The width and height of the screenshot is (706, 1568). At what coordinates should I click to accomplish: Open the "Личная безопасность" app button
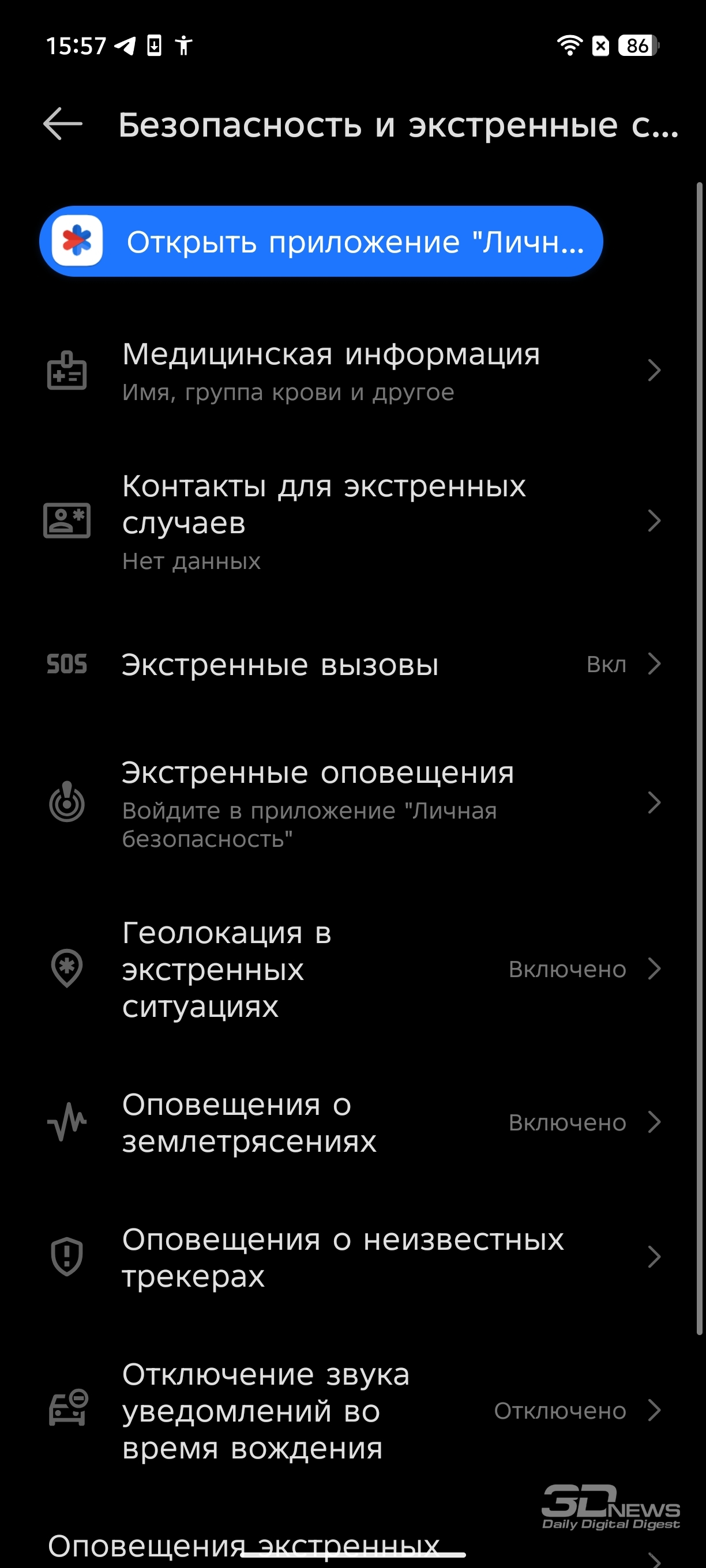[321, 242]
